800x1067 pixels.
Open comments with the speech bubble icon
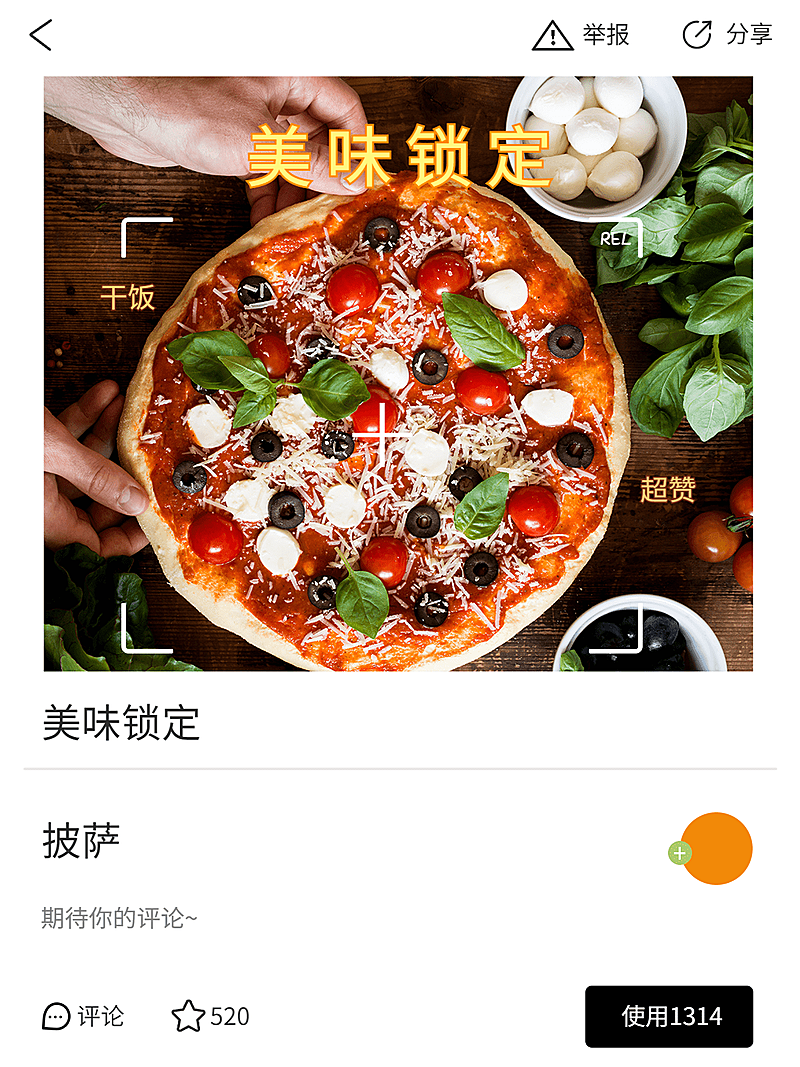click(55, 1016)
